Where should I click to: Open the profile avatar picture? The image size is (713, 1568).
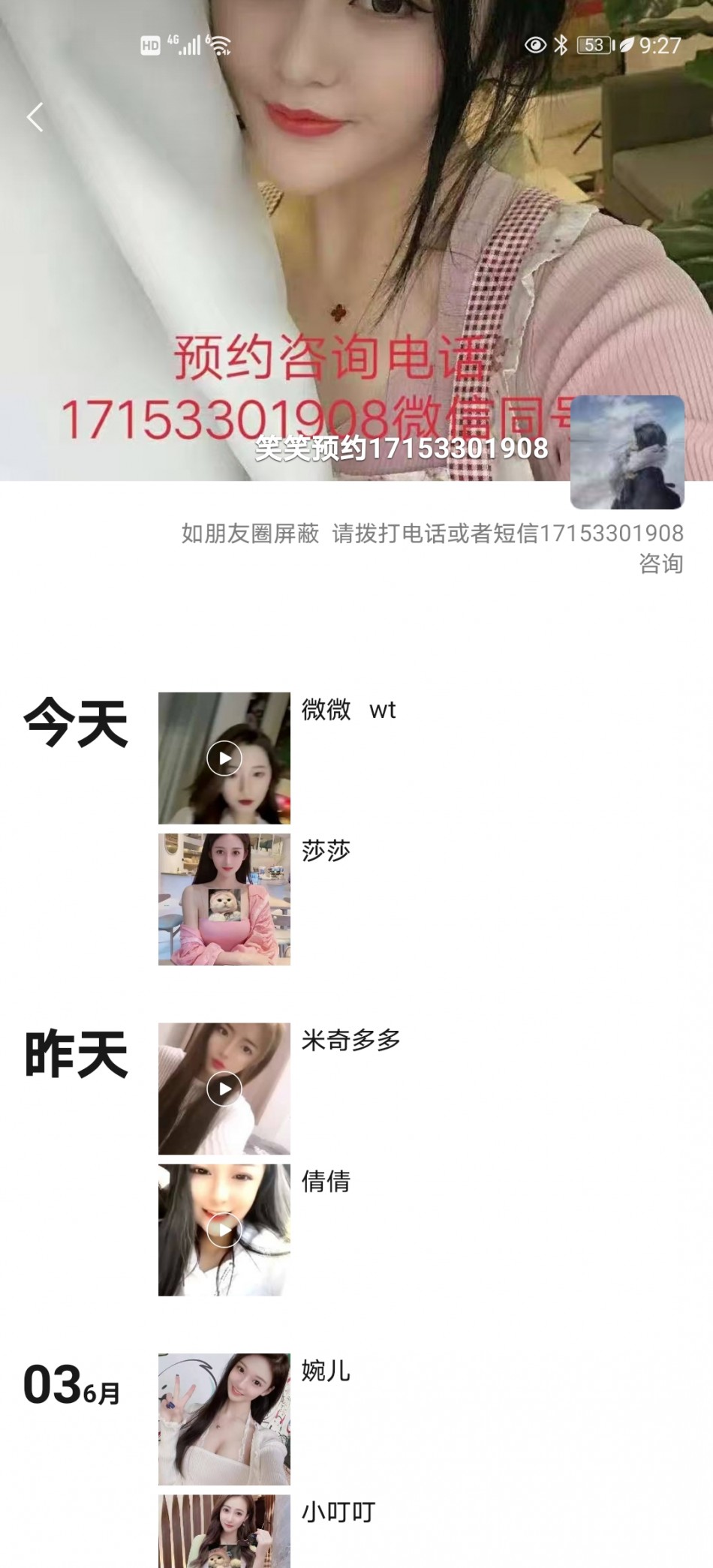coord(627,452)
